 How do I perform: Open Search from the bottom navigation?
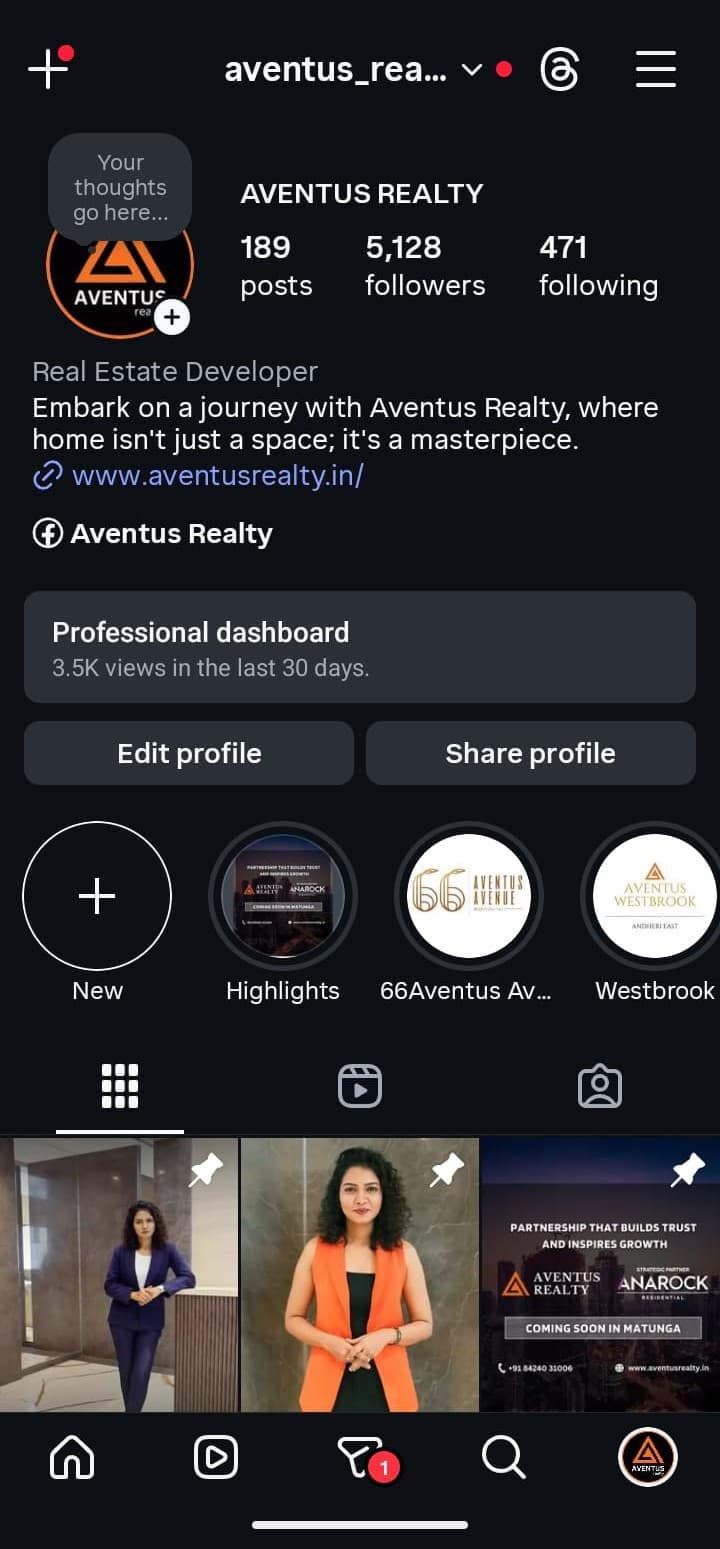[503, 1458]
